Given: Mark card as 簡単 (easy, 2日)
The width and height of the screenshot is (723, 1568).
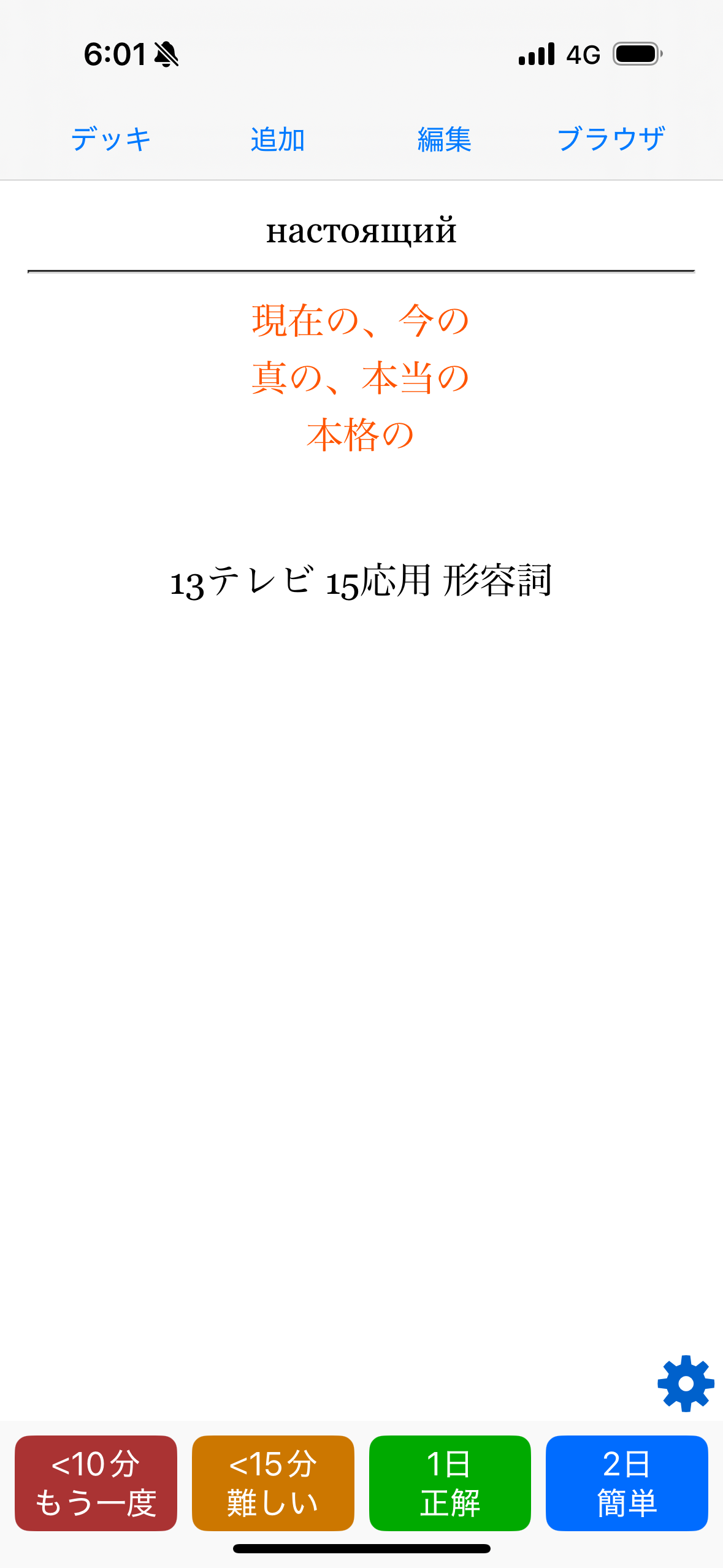Looking at the screenshot, I should (626, 1482).
